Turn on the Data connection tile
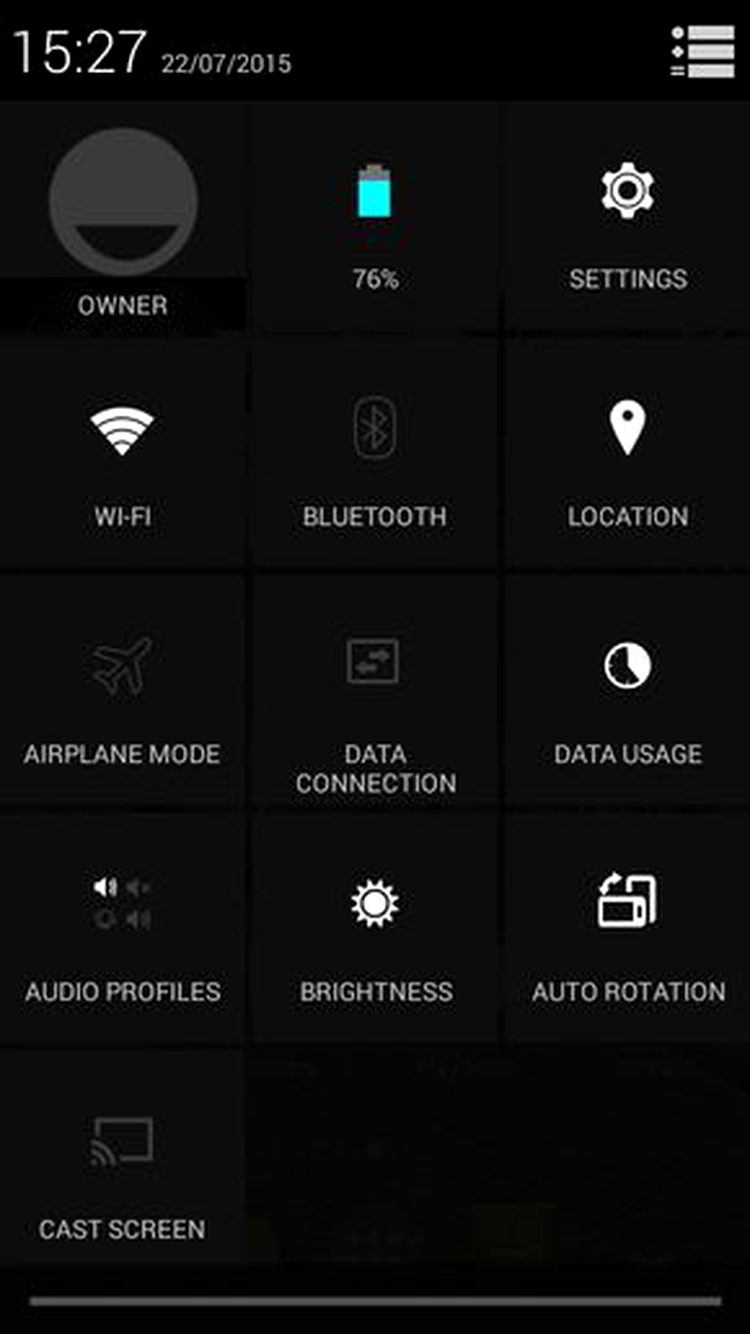 pyautogui.click(x=375, y=690)
